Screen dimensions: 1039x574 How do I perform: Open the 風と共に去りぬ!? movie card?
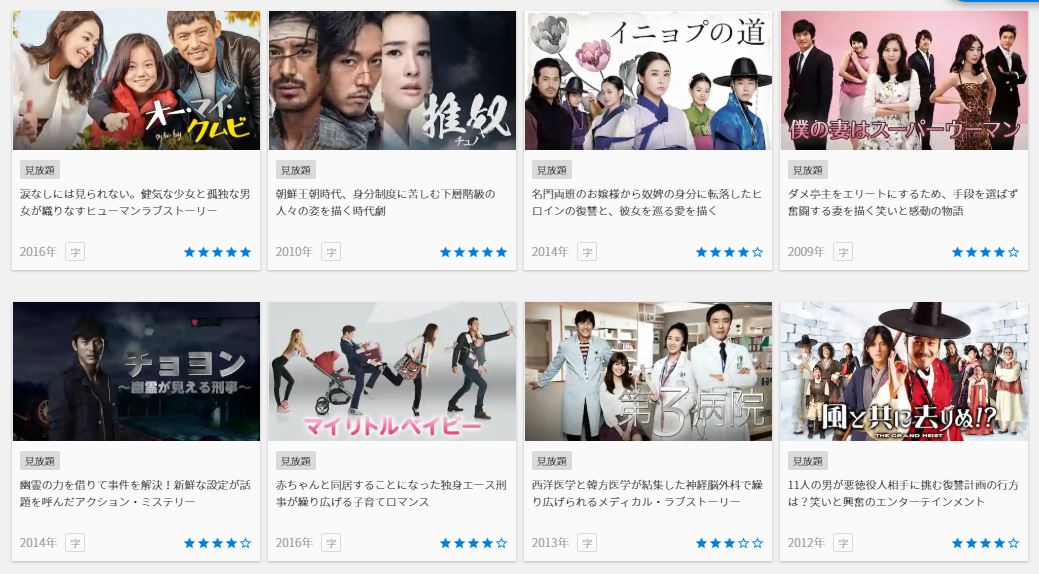[x=904, y=372]
